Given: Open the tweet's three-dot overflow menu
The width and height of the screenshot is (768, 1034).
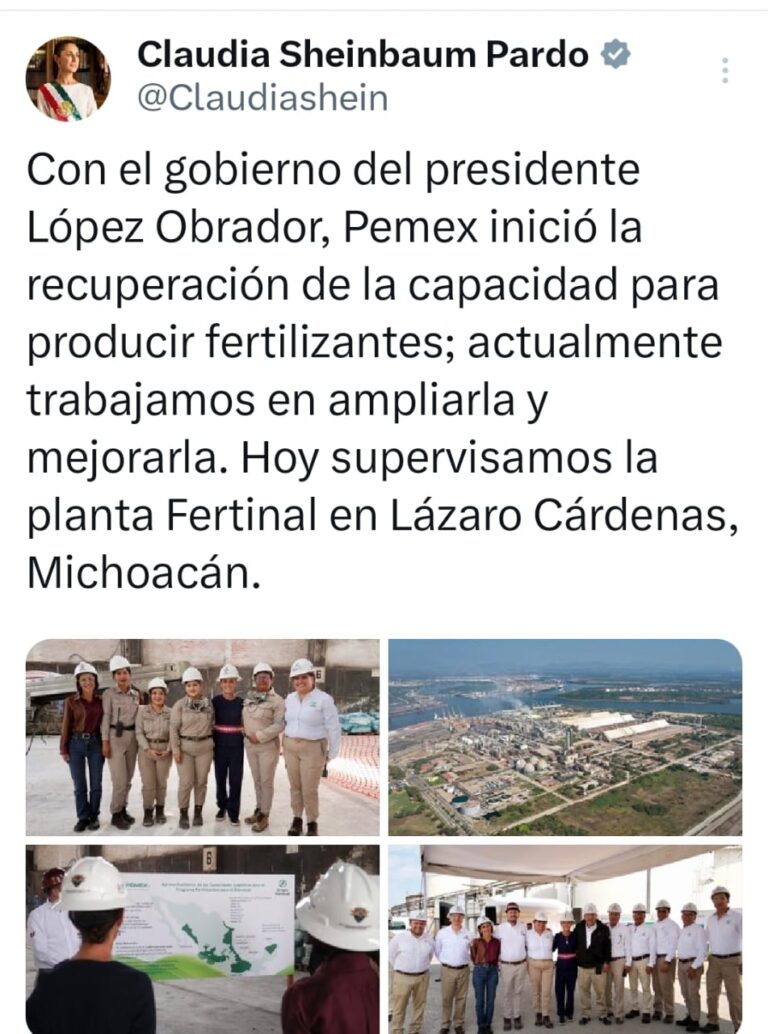Looking at the screenshot, I should (x=725, y=70).
